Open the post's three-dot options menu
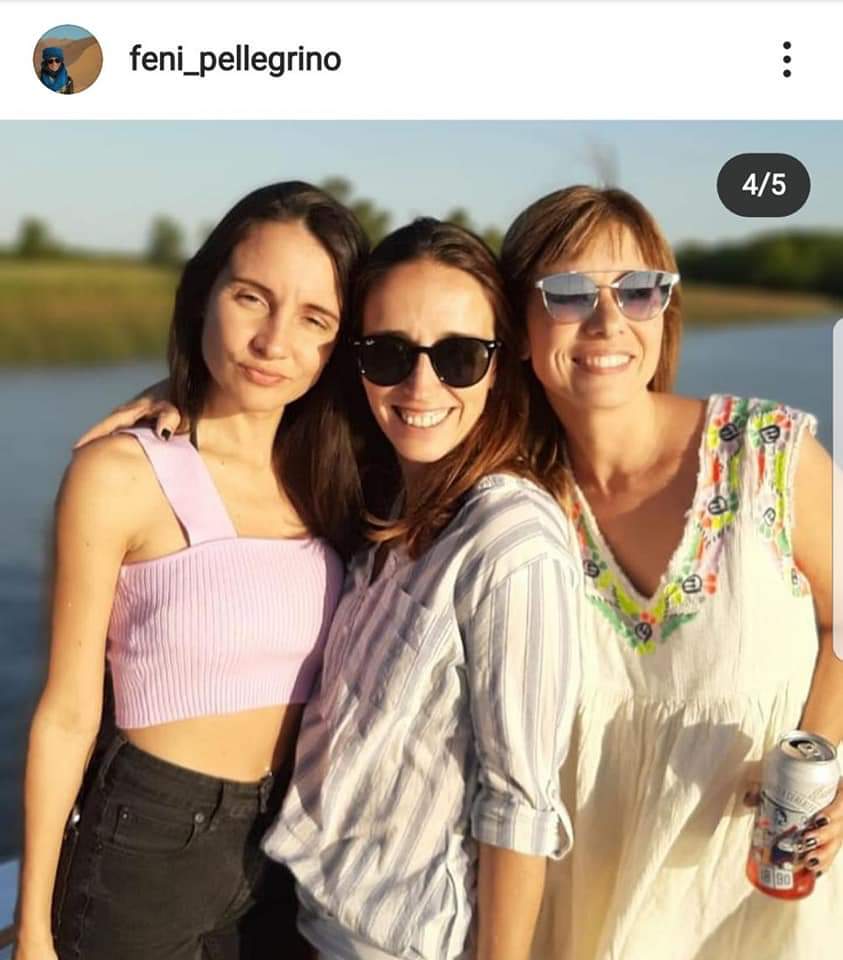This screenshot has height=960, width=843. [786, 60]
